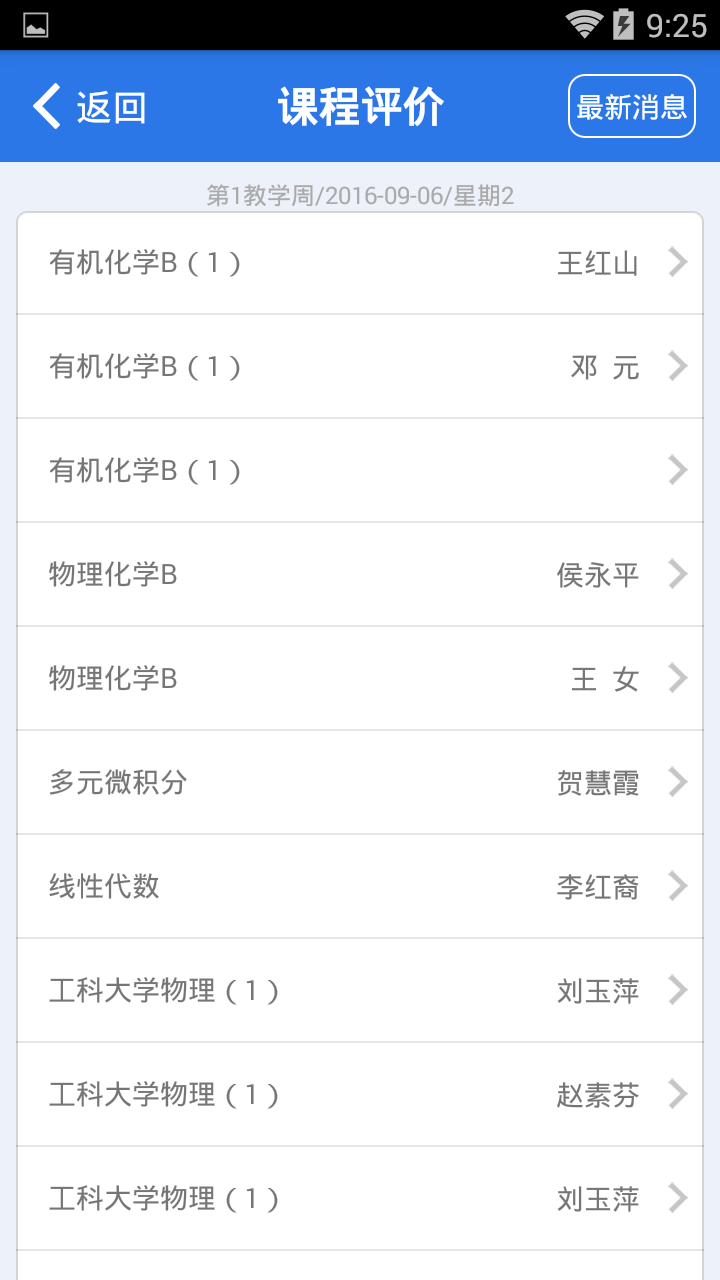The image size is (720, 1280).
Task: Open 工科大学物理（1）by 赵素芬
Action: [360, 1095]
